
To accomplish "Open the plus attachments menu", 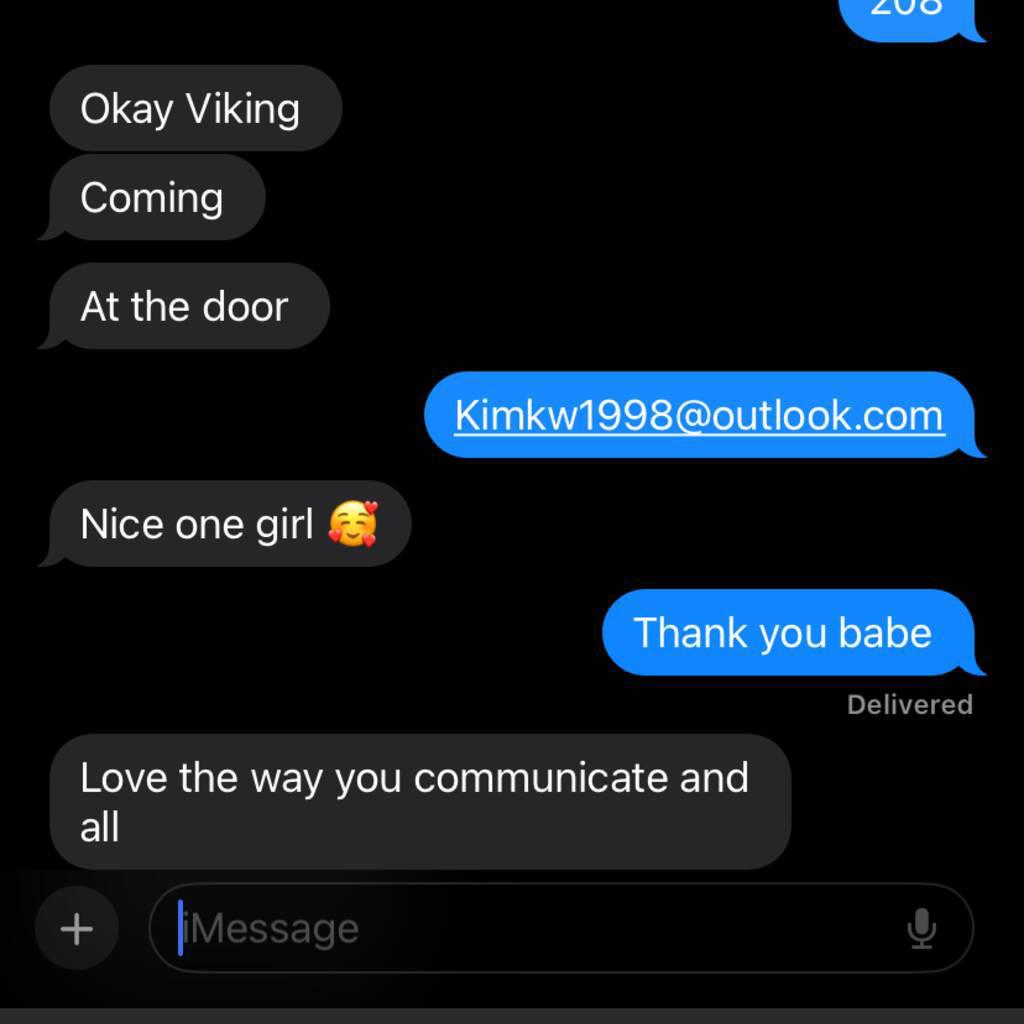I will pyautogui.click(x=77, y=929).
